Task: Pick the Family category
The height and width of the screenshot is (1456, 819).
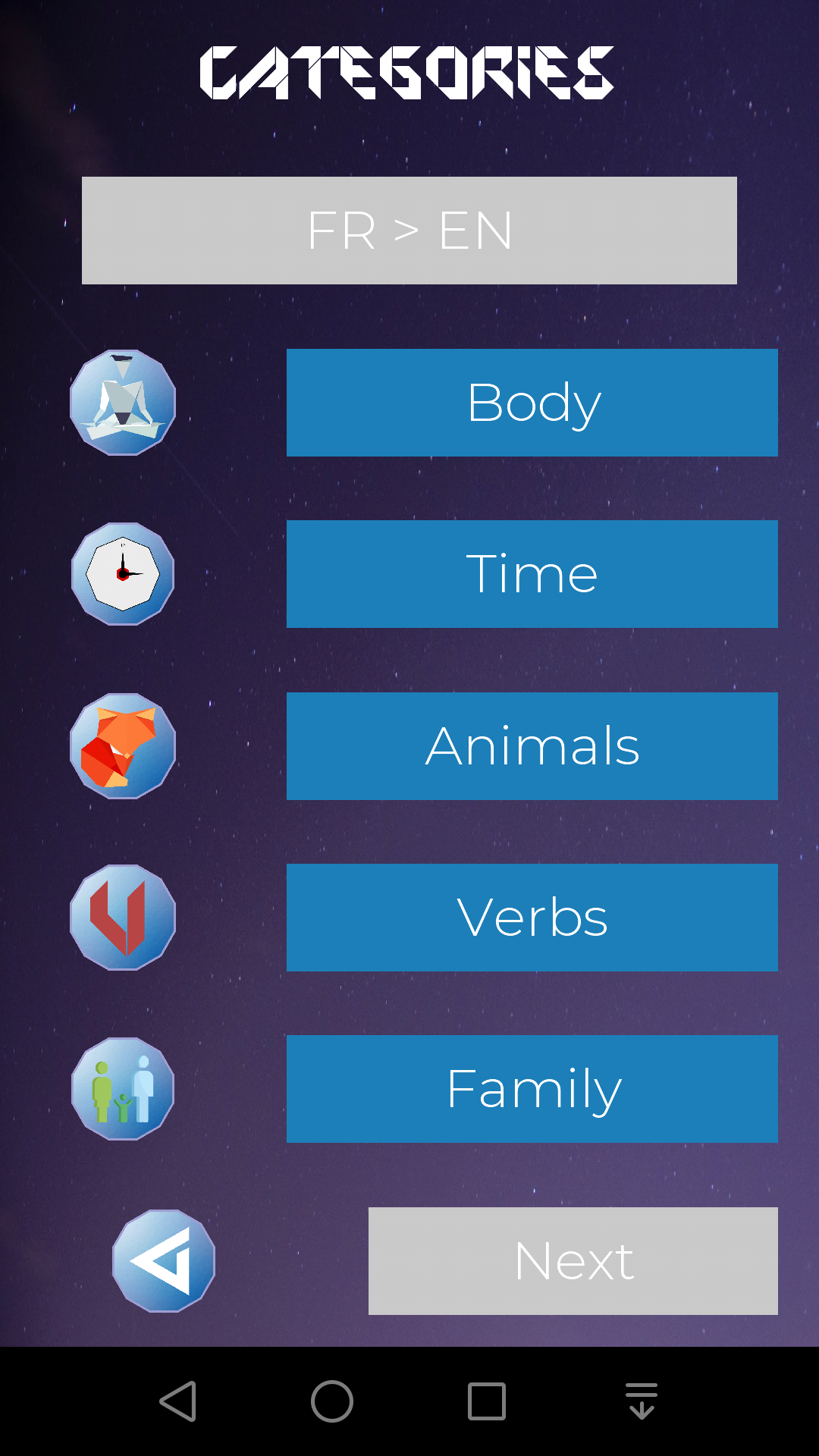Action: [x=532, y=1089]
